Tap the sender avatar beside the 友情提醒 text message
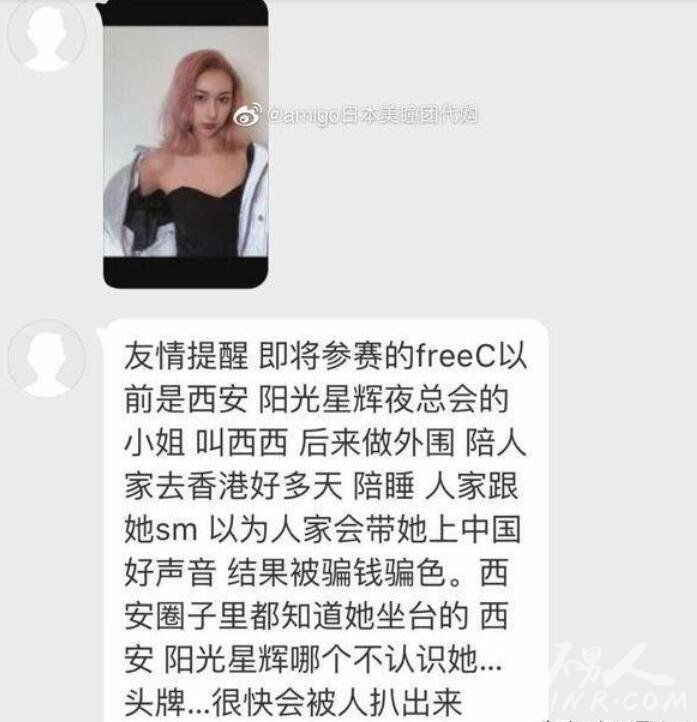The width and height of the screenshot is (697, 722). tap(46, 359)
